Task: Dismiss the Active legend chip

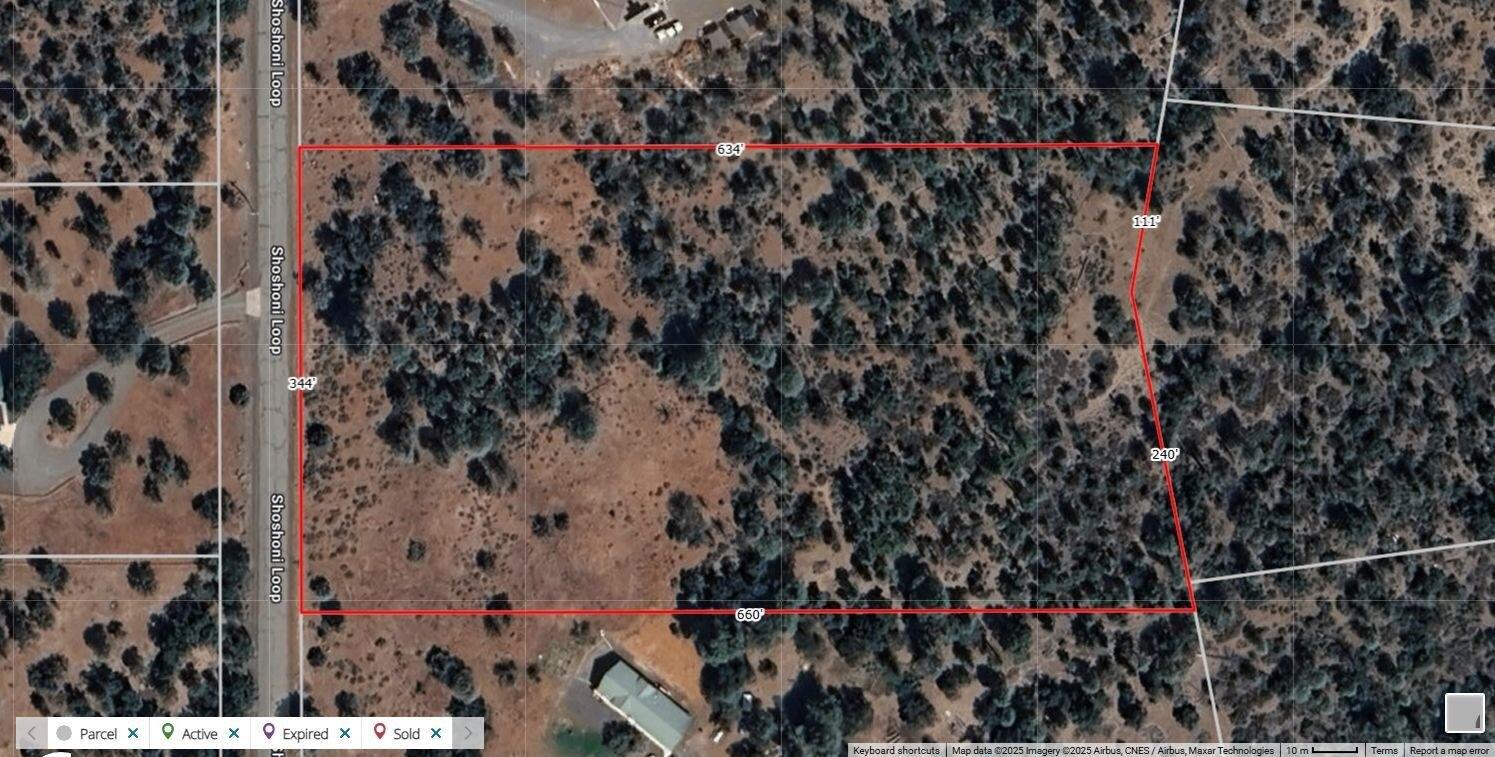Action: [x=234, y=733]
